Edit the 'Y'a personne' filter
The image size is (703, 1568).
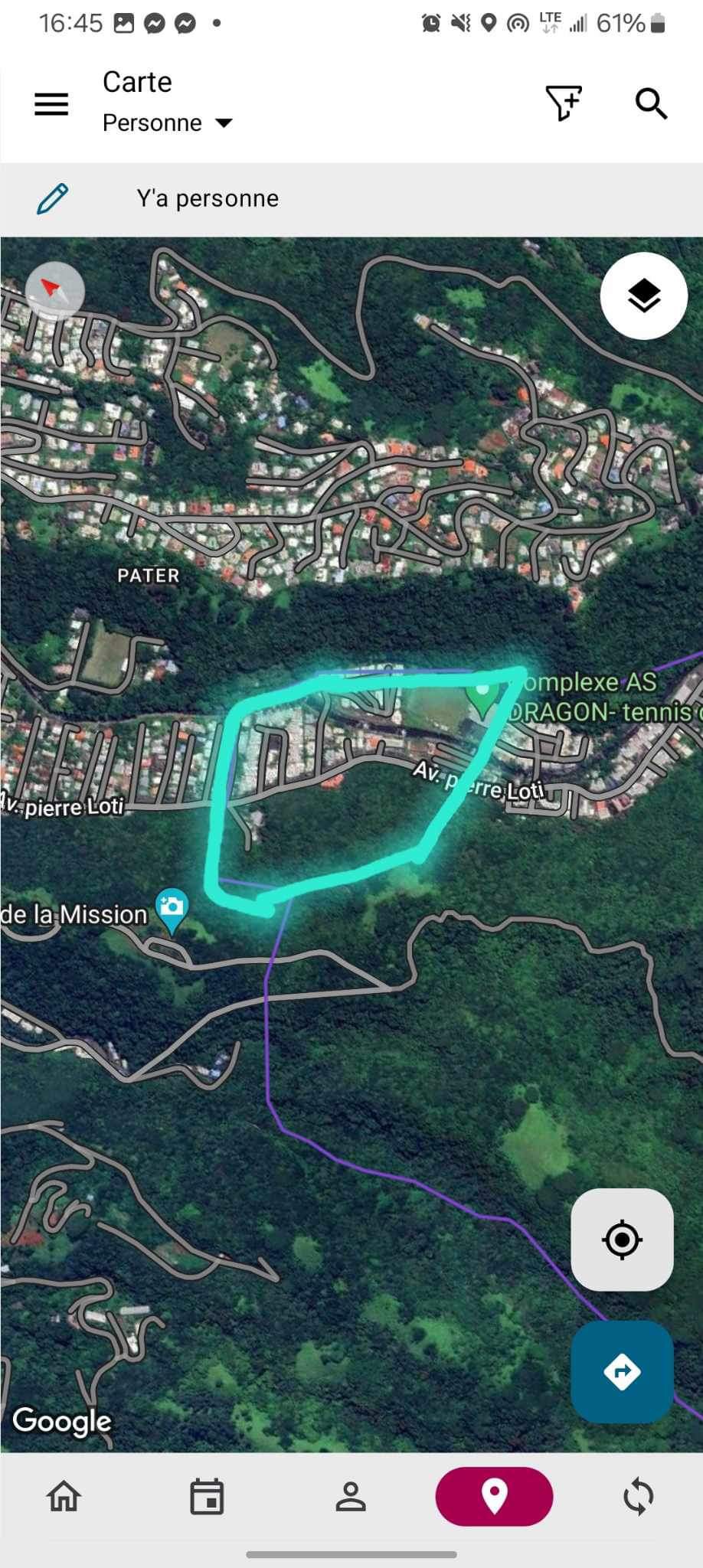point(52,199)
